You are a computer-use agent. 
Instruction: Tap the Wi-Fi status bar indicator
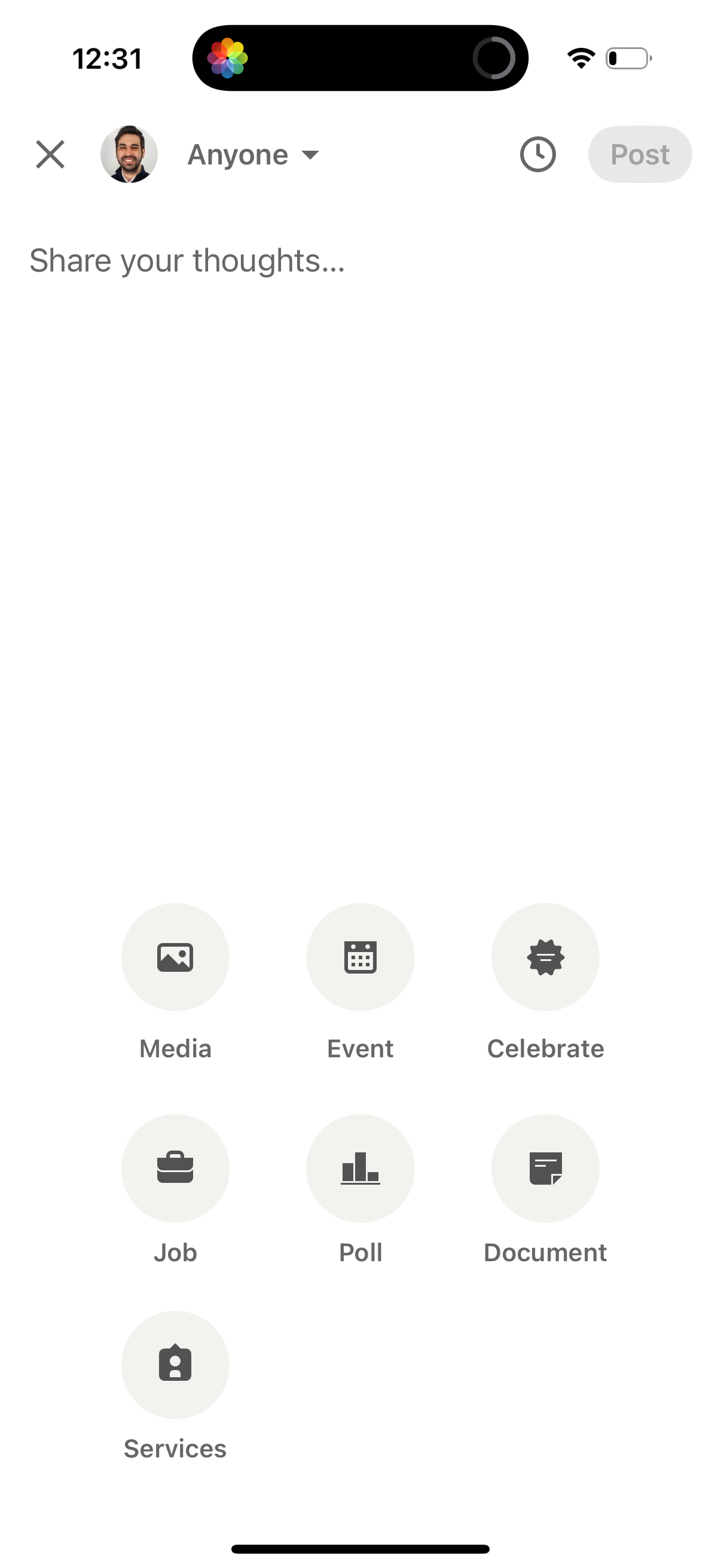click(x=579, y=57)
